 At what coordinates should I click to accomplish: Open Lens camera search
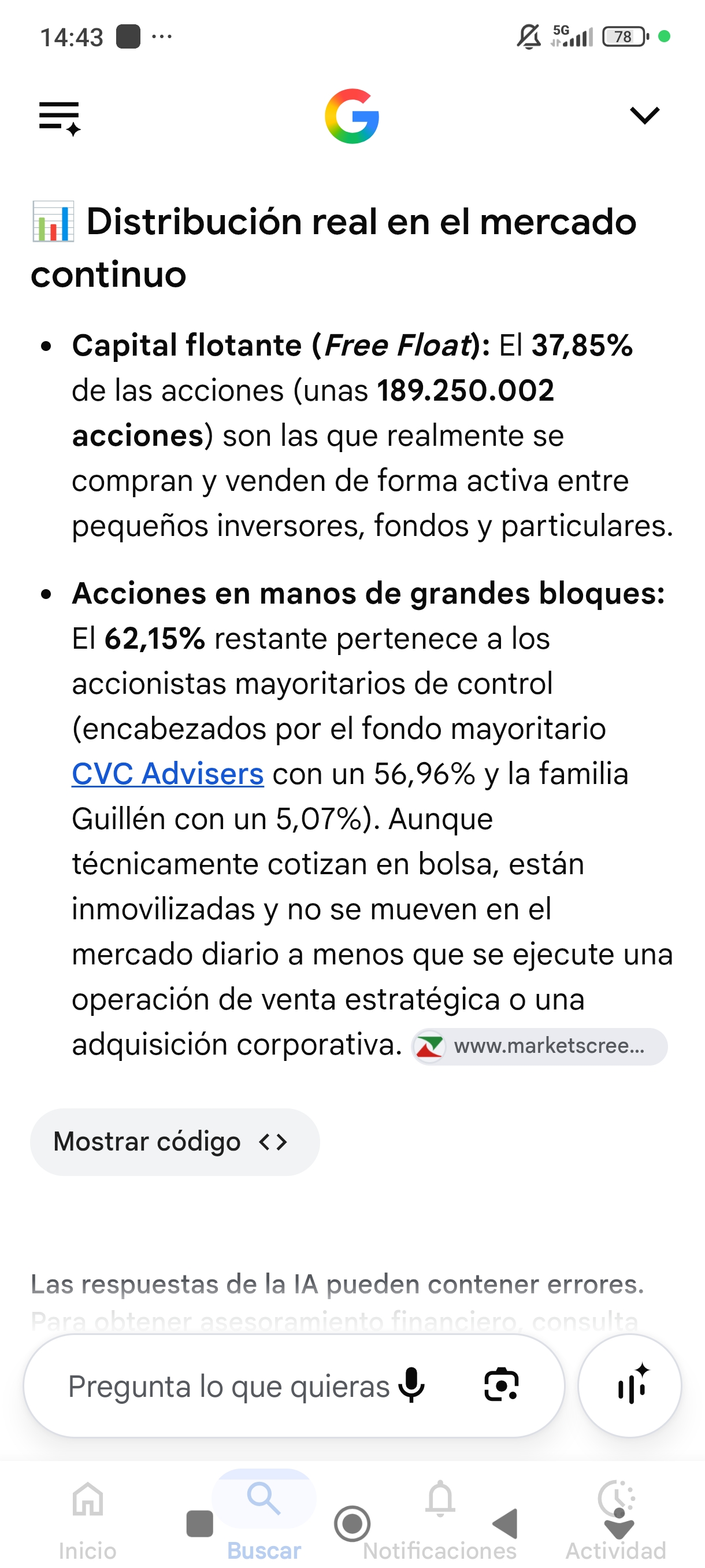(x=501, y=1385)
